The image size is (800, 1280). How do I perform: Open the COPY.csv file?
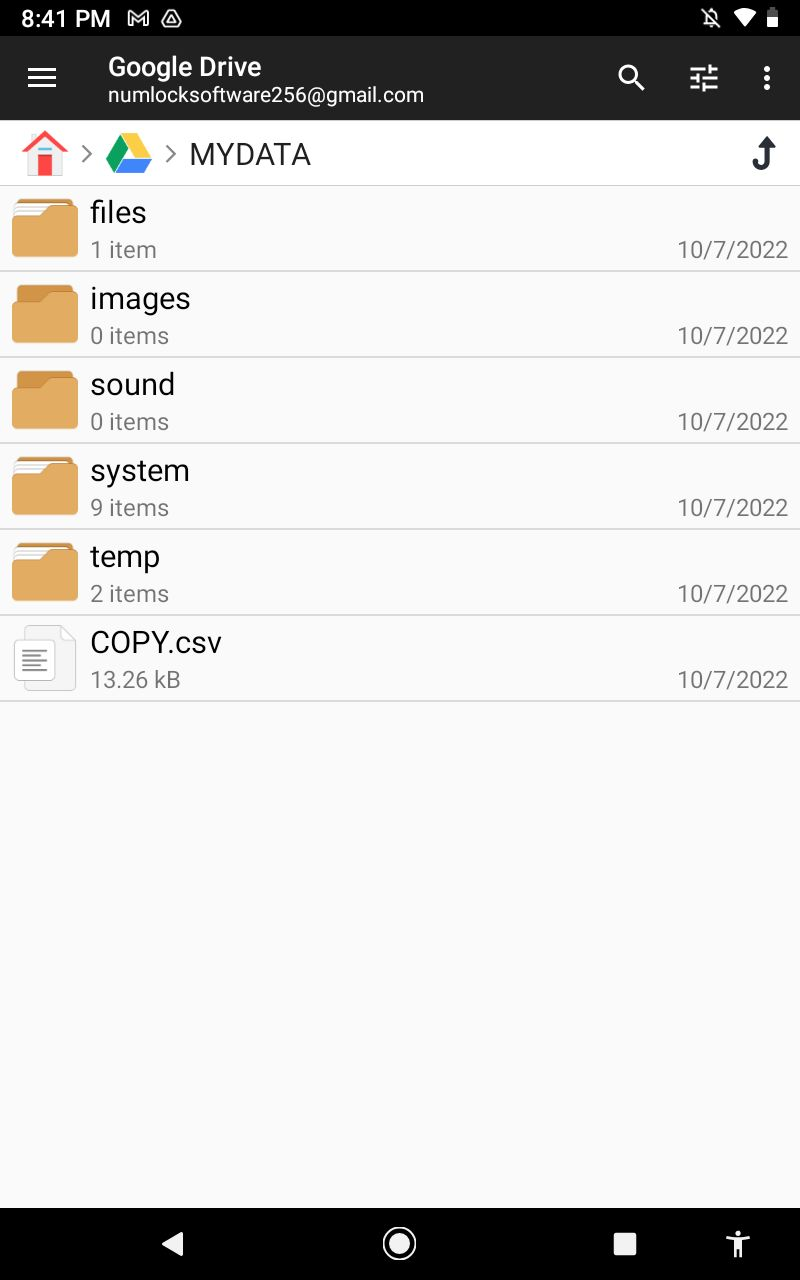[400, 659]
